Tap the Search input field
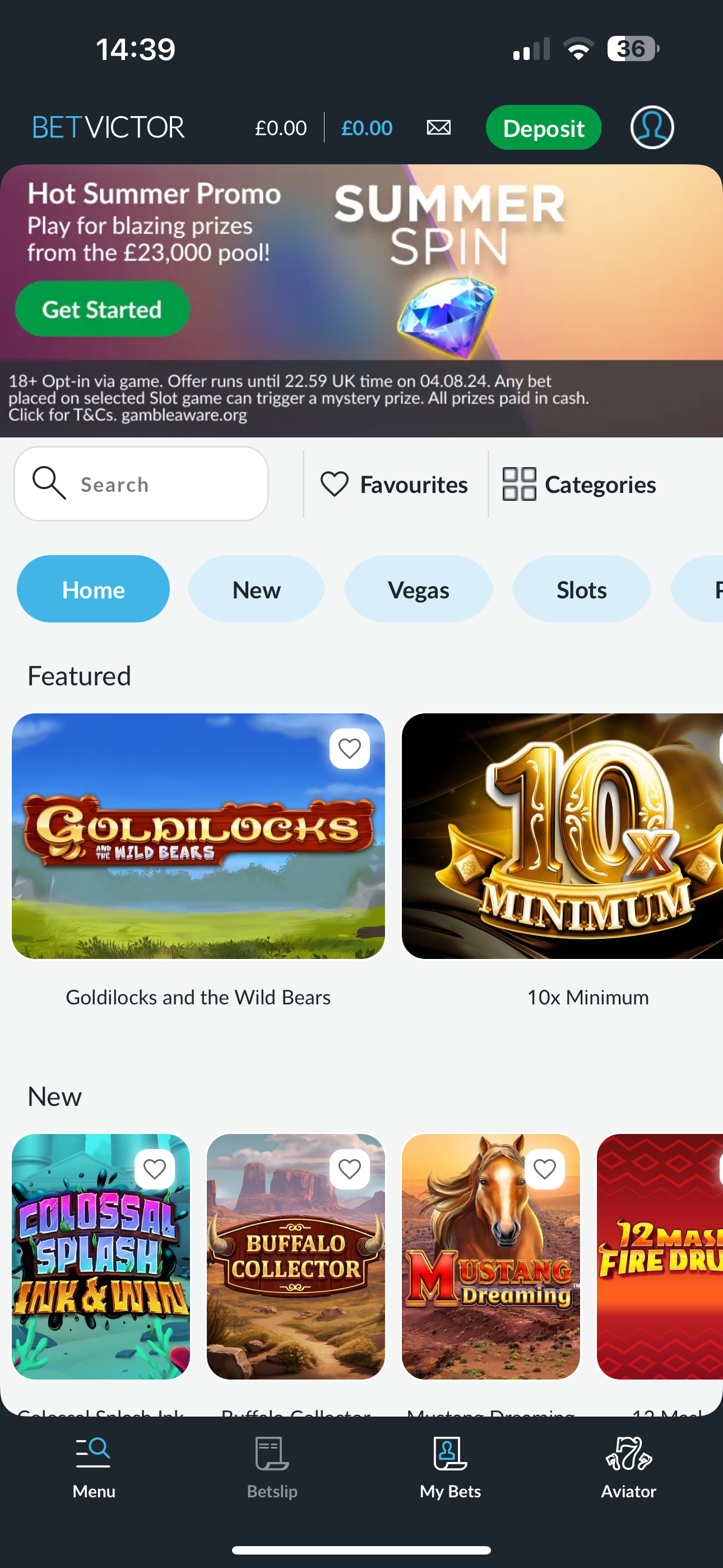This screenshot has width=723, height=1568. click(152, 483)
